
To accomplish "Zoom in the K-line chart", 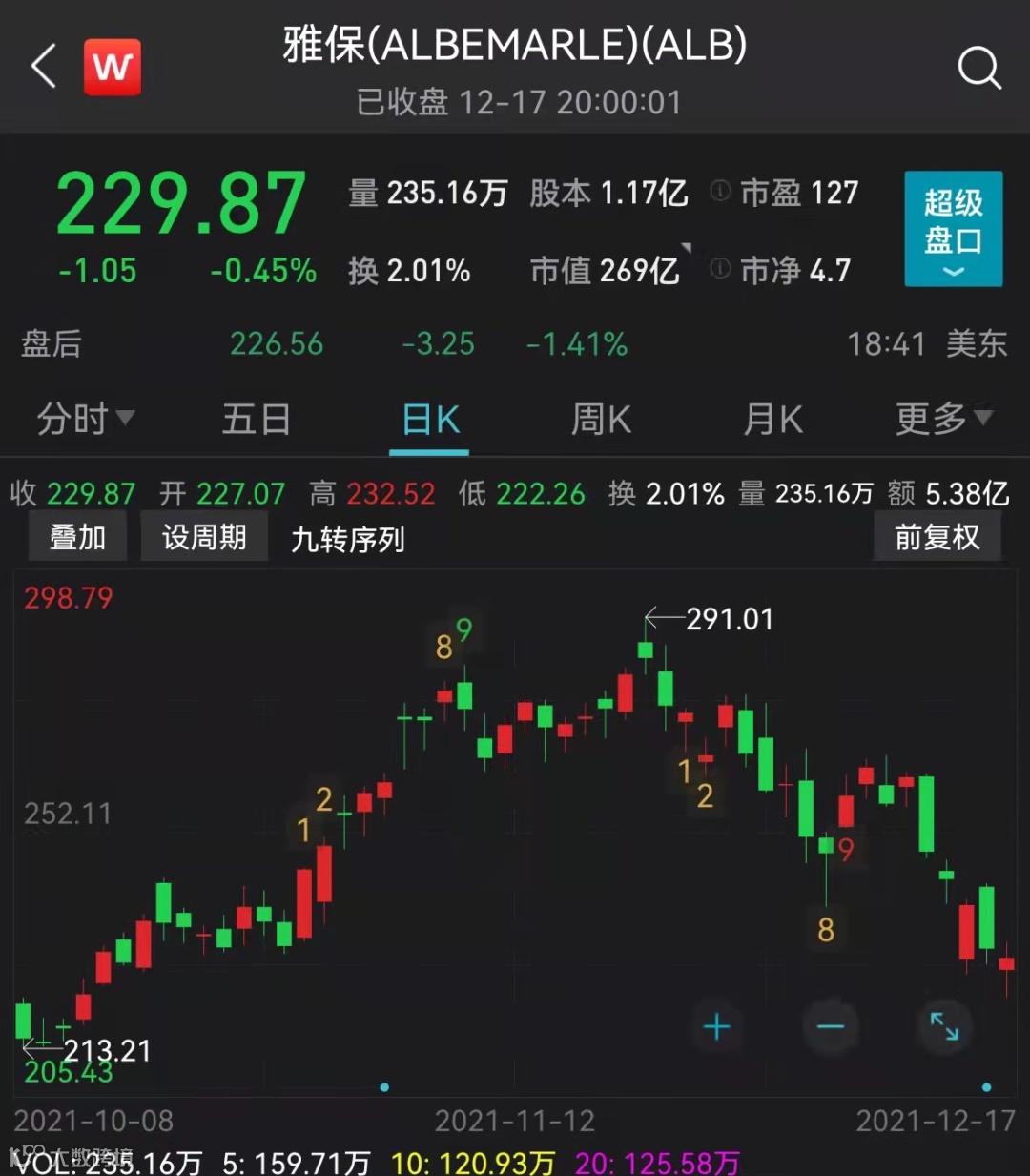I will click(716, 1027).
